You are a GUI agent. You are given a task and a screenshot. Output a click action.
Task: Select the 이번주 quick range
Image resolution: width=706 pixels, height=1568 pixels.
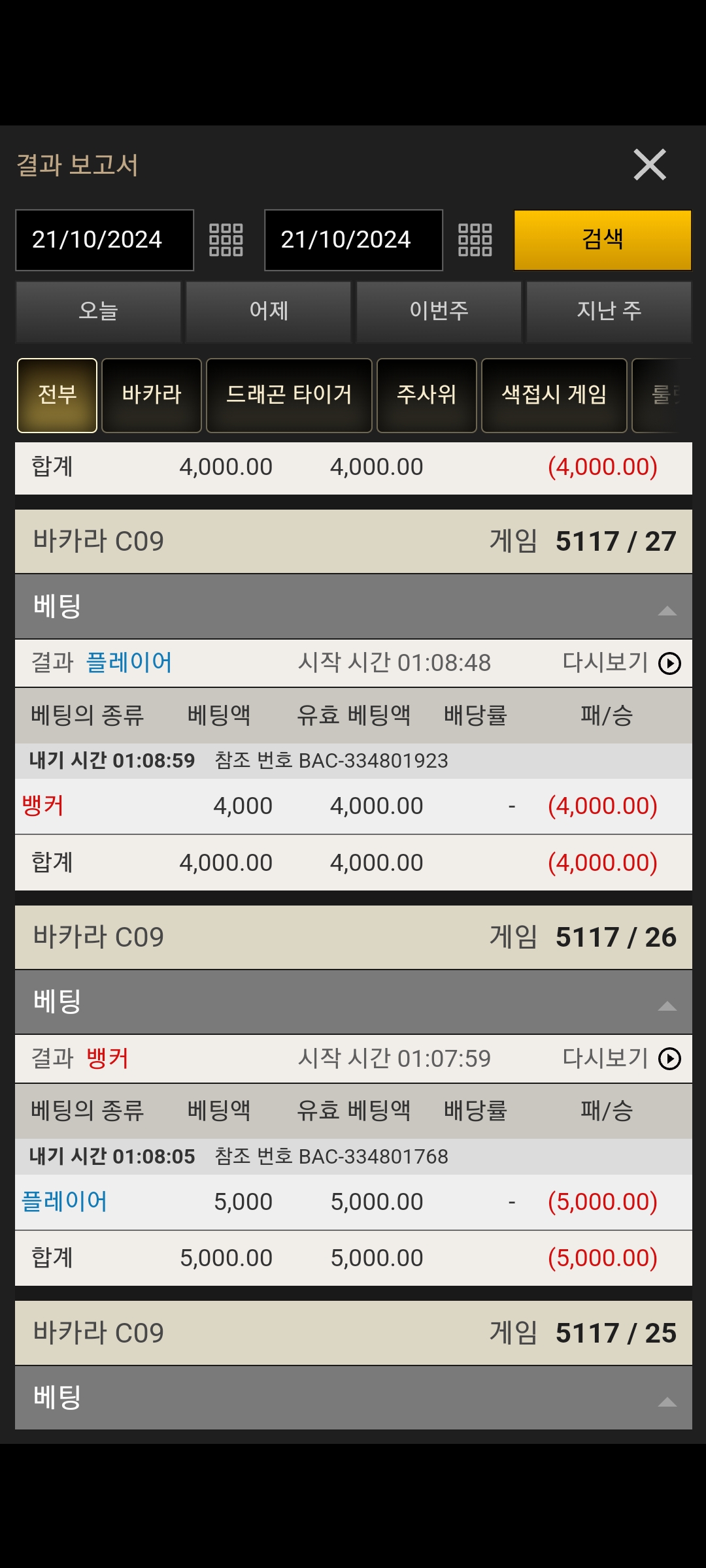click(x=439, y=311)
